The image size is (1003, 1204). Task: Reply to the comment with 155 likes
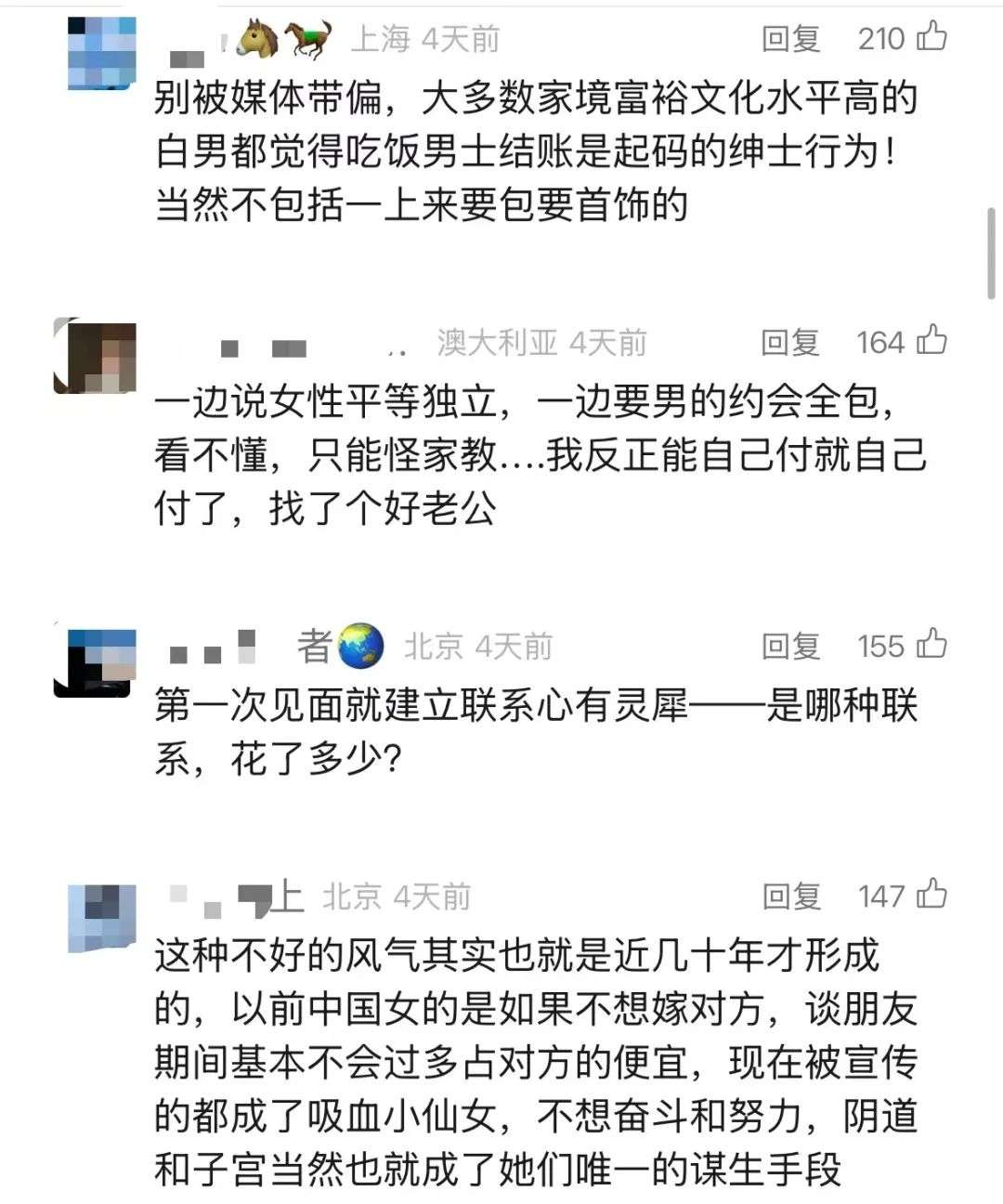[790, 646]
